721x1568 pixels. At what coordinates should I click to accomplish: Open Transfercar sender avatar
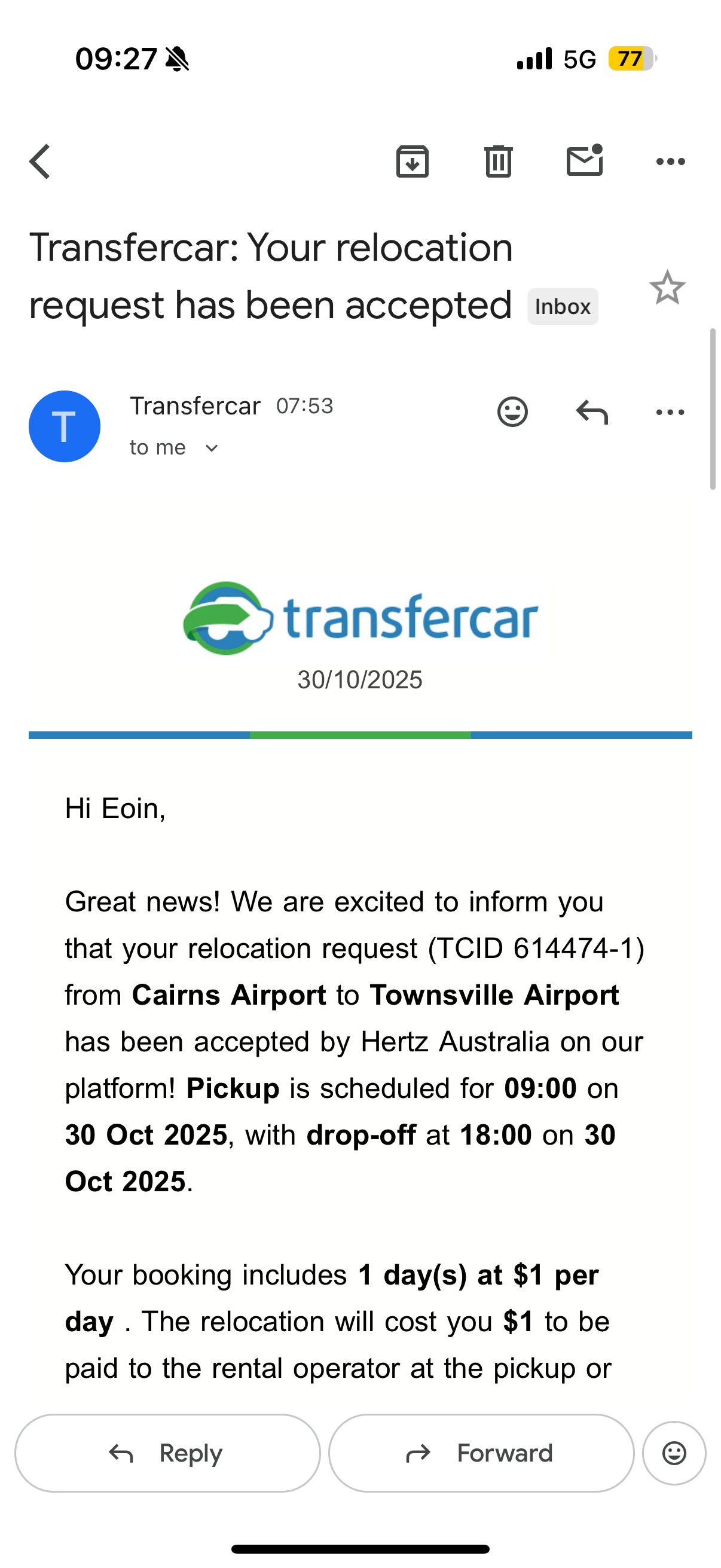[65, 426]
